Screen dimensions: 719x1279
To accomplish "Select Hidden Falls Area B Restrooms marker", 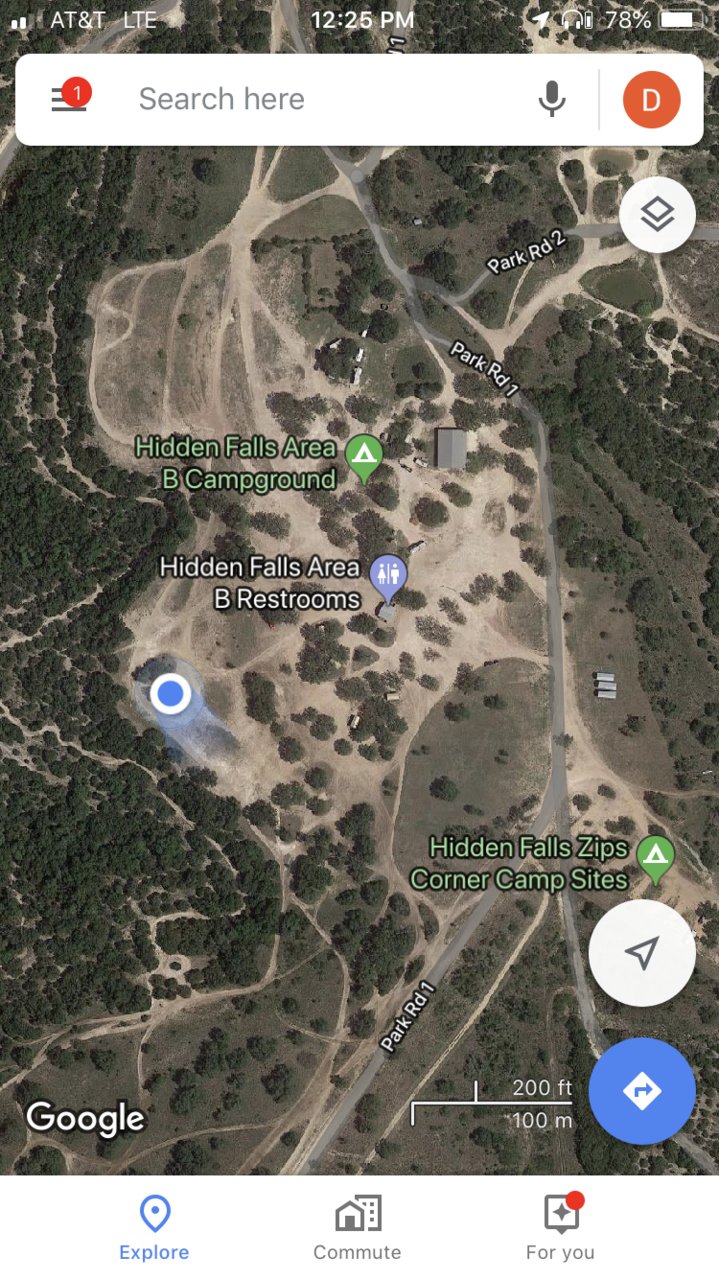I will (x=387, y=579).
